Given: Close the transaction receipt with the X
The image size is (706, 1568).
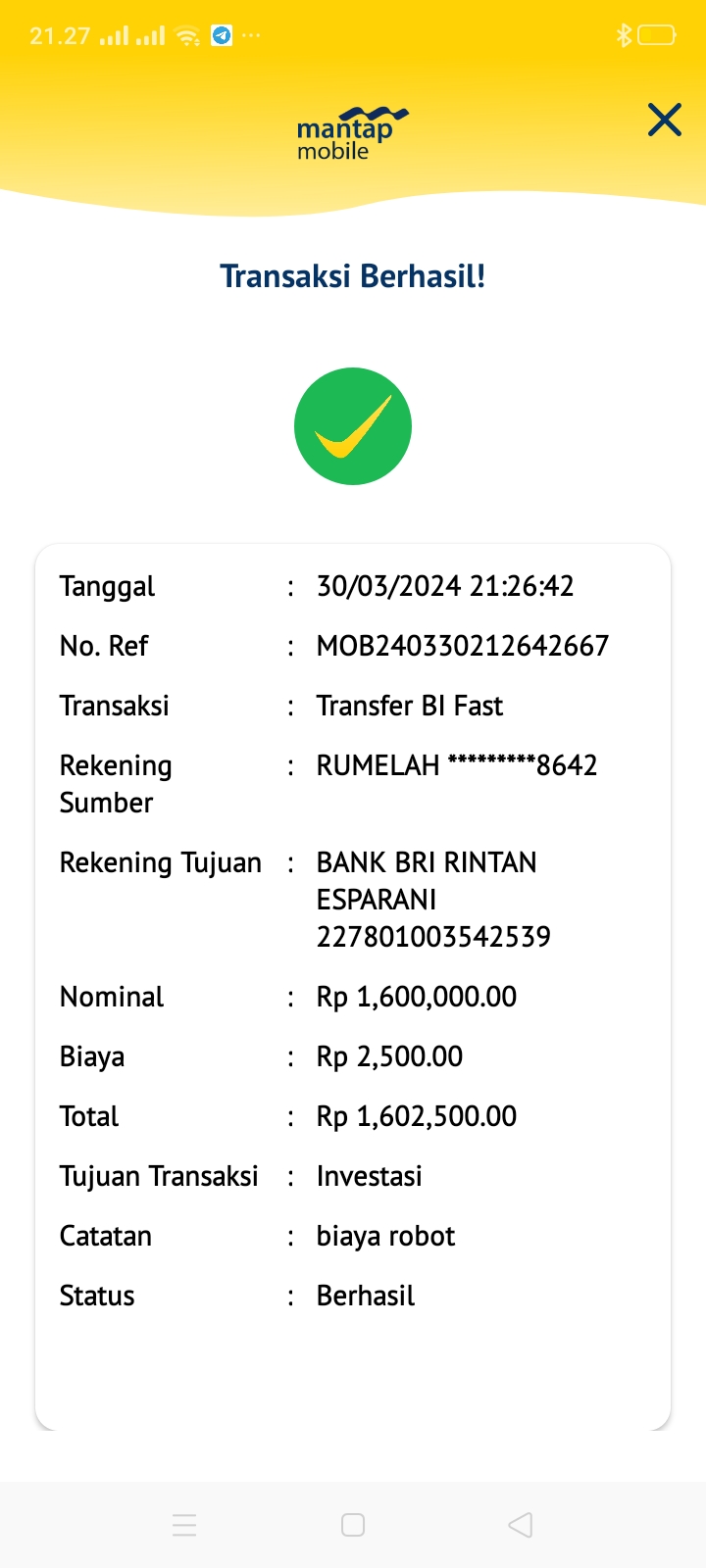Looking at the screenshot, I should click(664, 121).
